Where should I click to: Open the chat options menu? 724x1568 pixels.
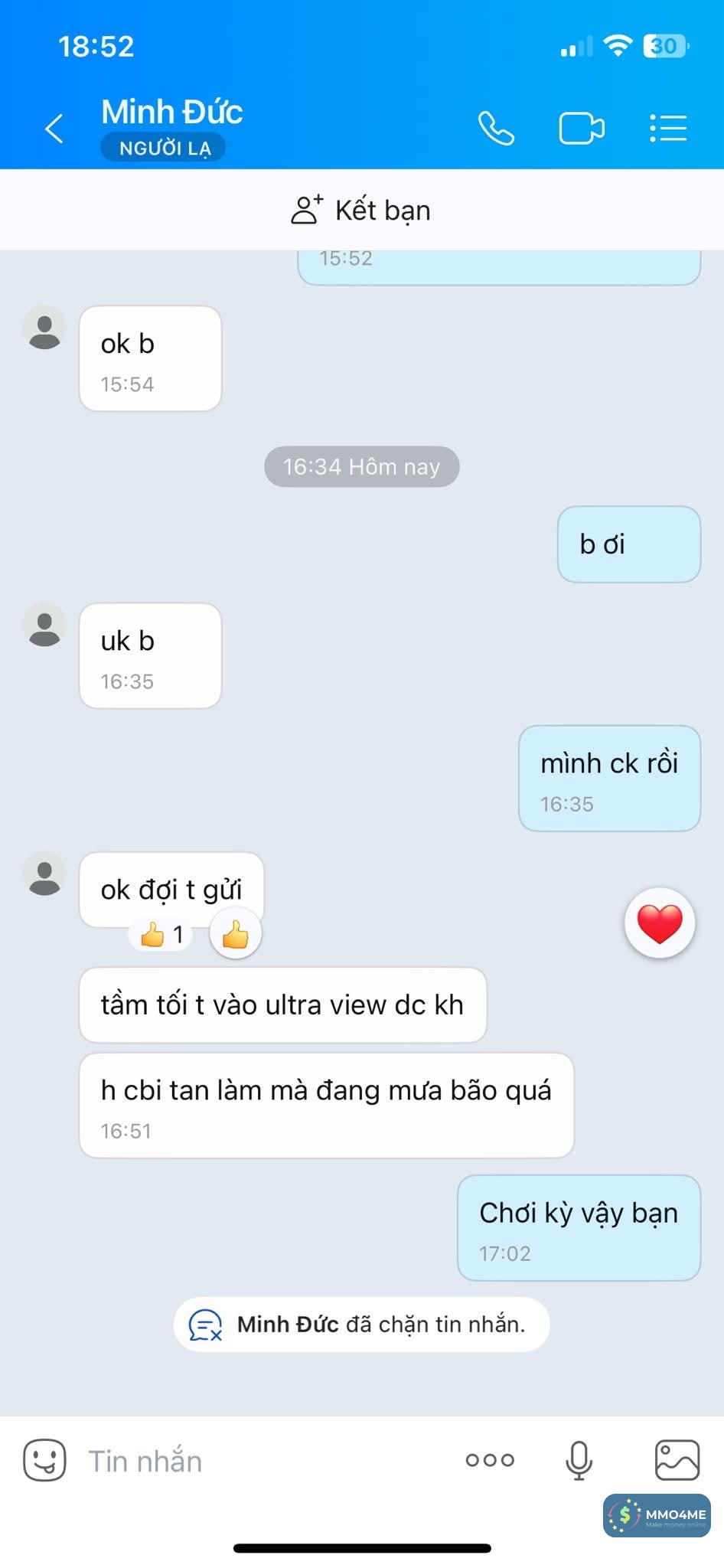click(667, 129)
